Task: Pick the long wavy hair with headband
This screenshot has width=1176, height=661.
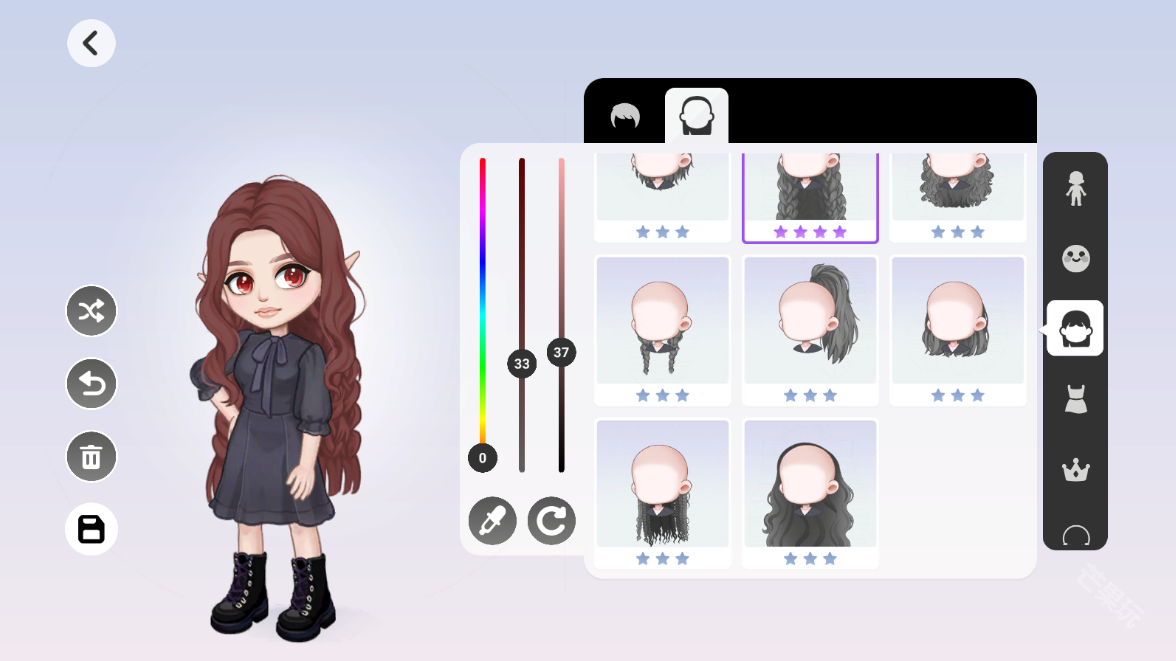Action: tap(810, 484)
